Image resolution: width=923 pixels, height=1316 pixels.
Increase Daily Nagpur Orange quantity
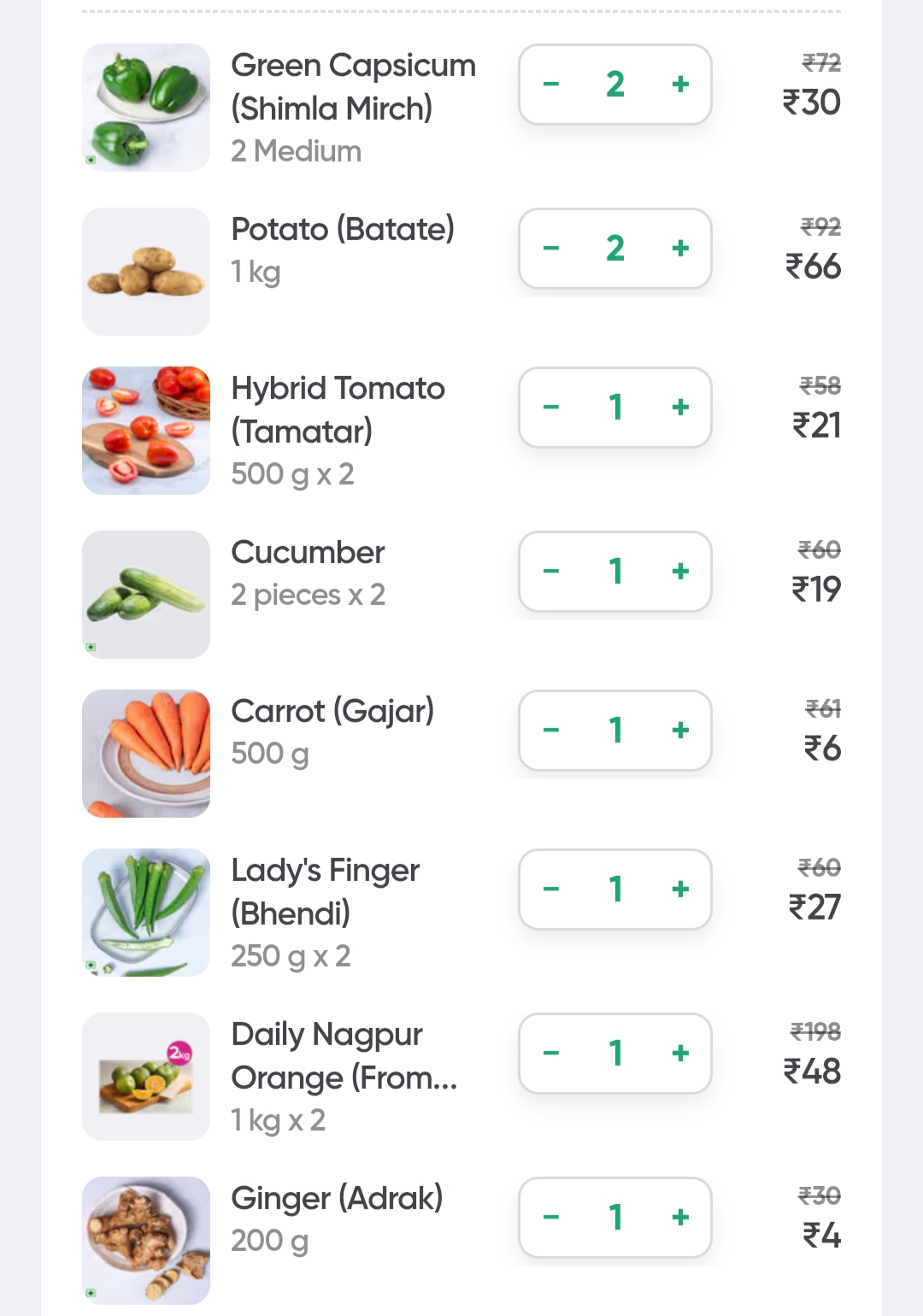pyautogui.click(x=680, y=1053)
